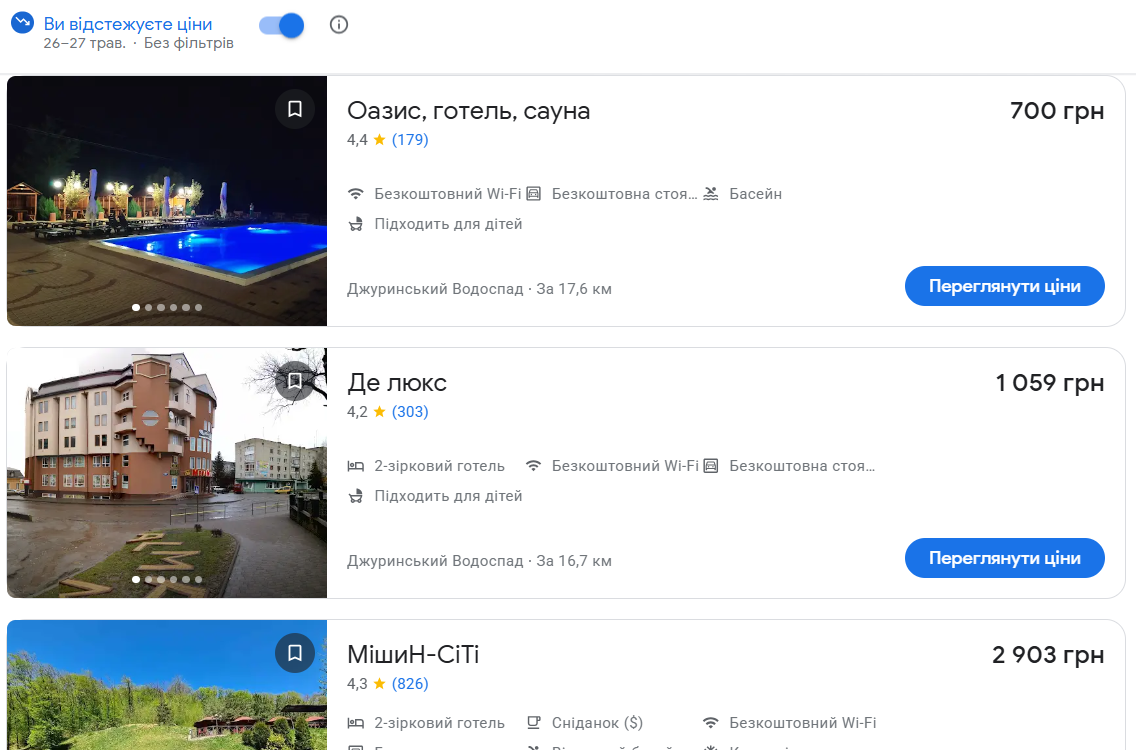
Task: Bookmark the Де люкс hotel
Action: coord(295,381)
